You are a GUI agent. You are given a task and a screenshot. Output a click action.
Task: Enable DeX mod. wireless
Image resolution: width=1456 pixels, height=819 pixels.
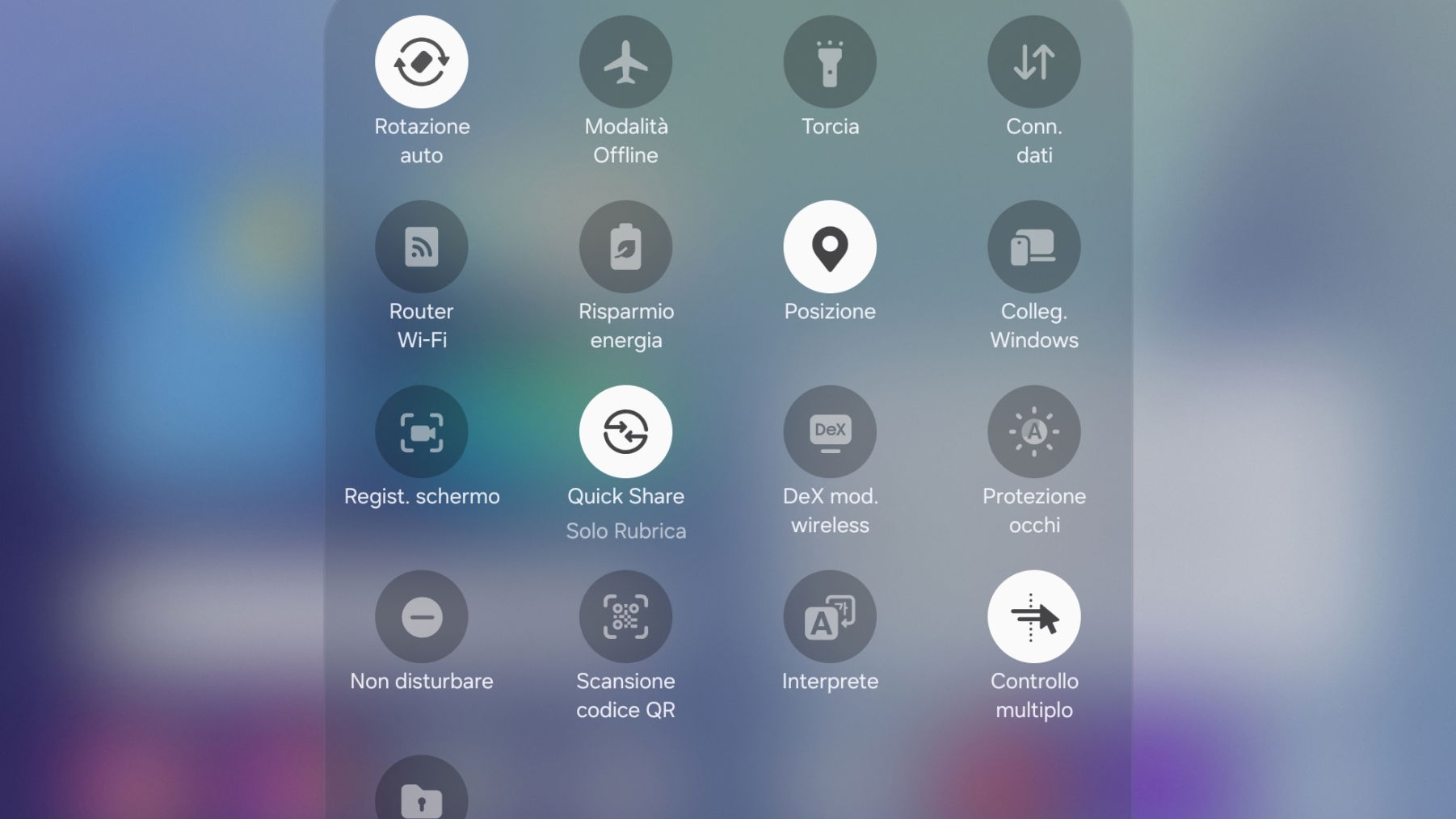click(830, 432)
